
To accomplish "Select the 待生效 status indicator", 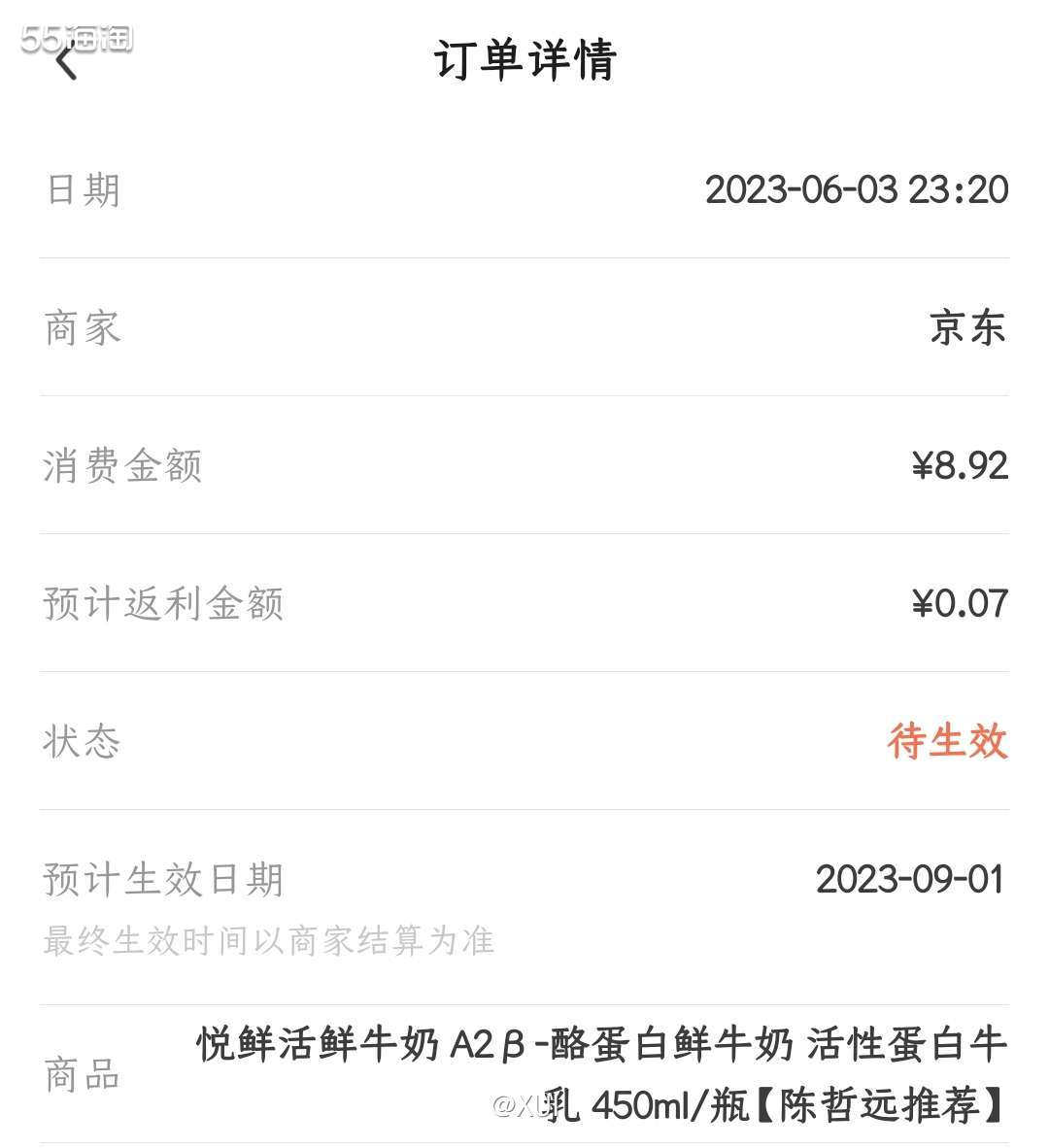I will [947, 742].
